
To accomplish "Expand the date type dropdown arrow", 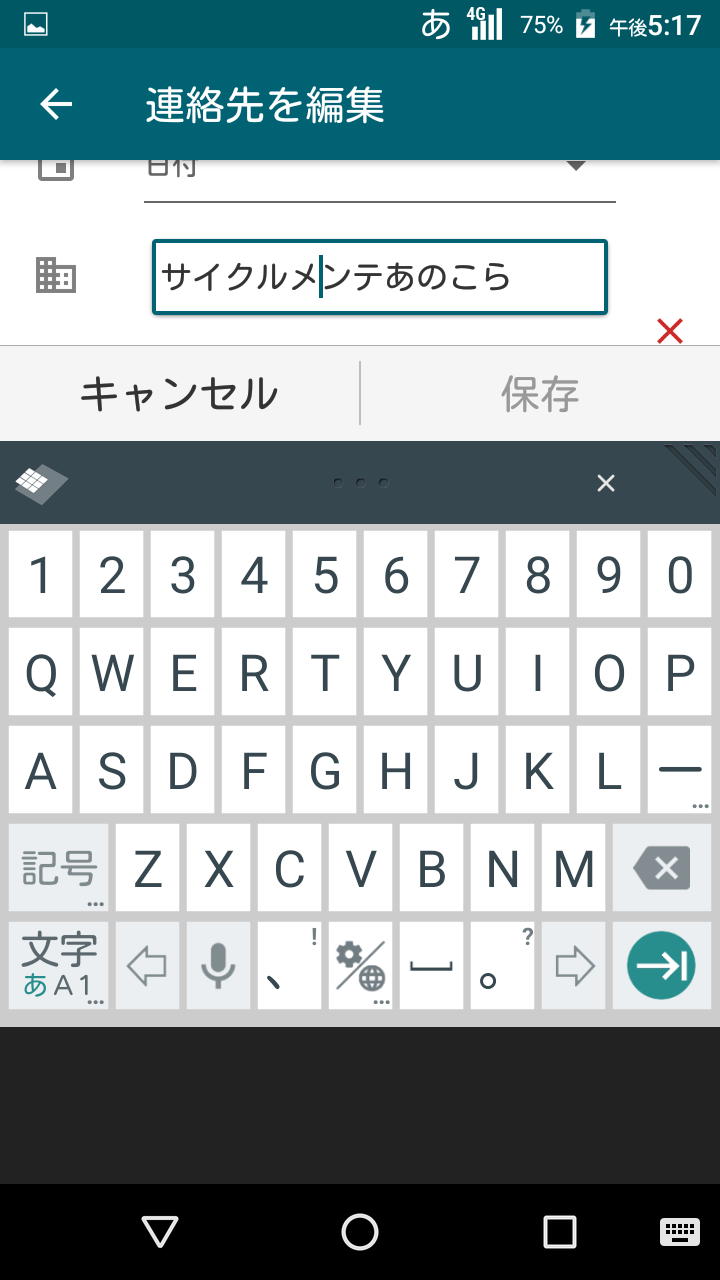I will click(x=576, y=166).
